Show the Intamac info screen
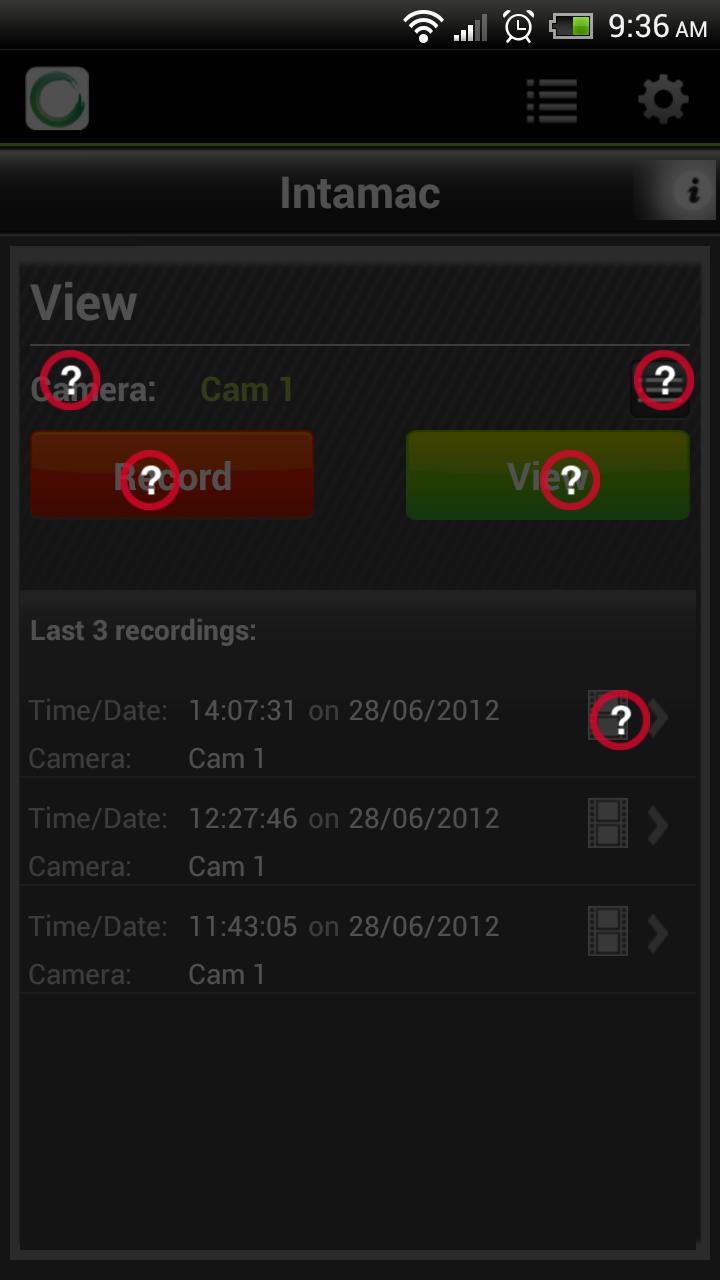This screenshot has height=1280, width=720. pos(691,190)
